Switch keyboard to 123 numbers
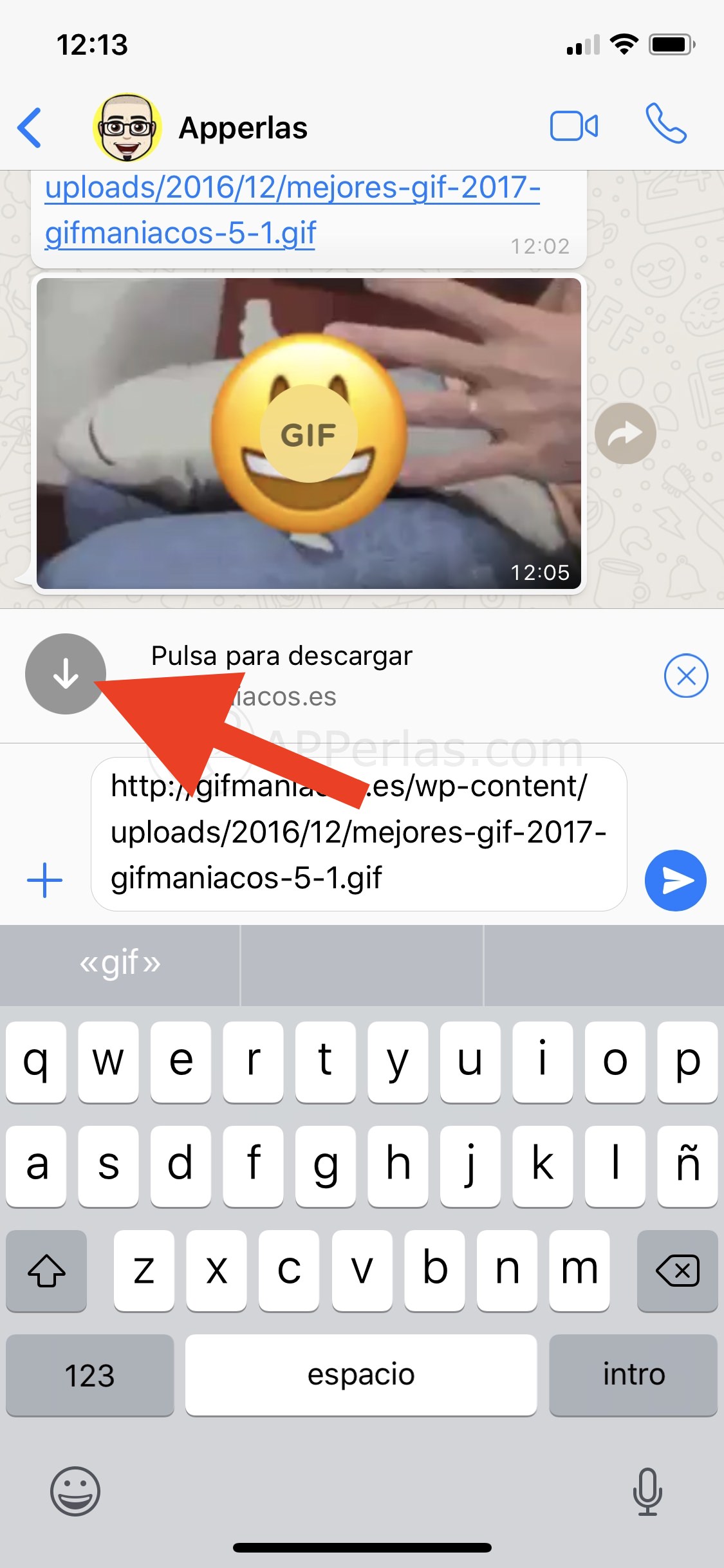 point(89,1375)
